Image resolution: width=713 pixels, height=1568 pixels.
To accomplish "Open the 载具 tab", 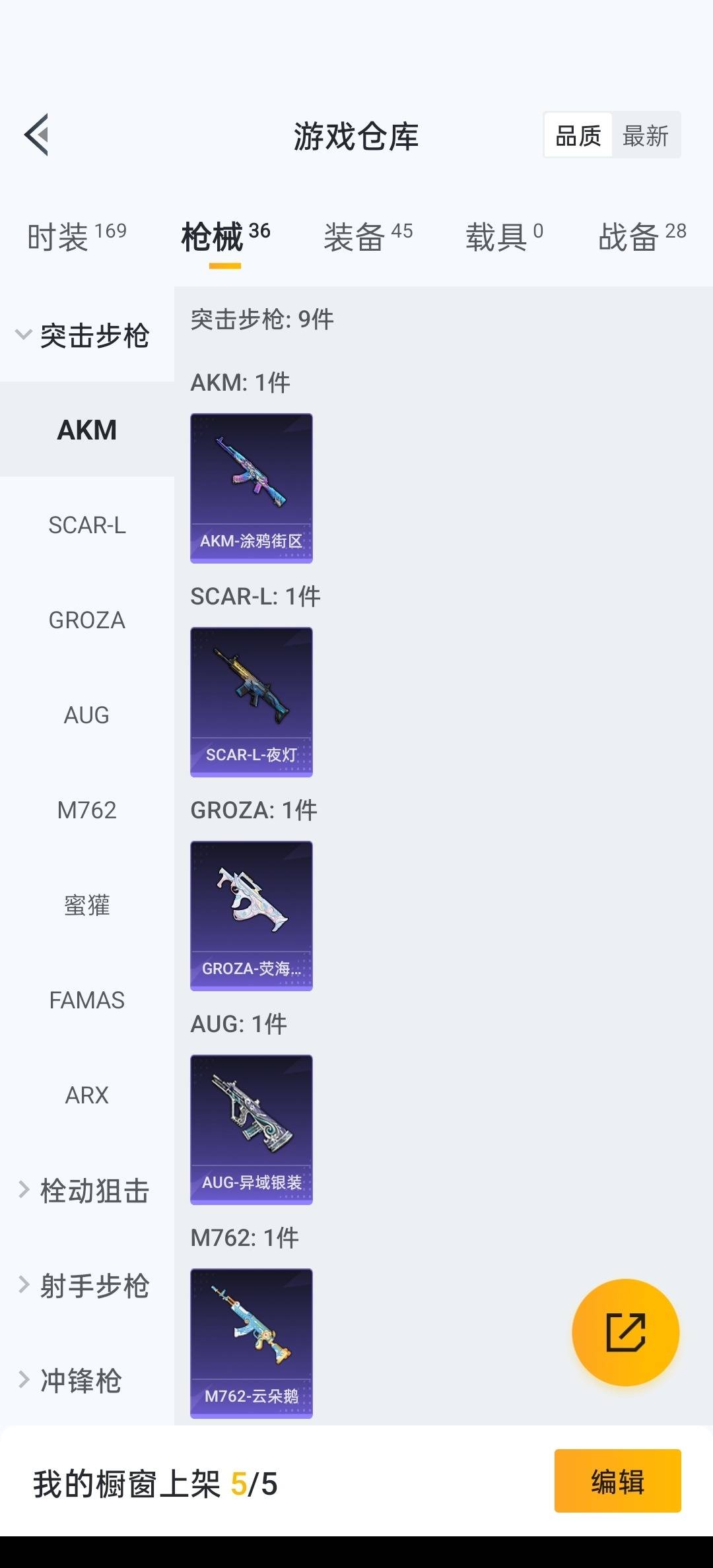I will click(x=504, y=236).
